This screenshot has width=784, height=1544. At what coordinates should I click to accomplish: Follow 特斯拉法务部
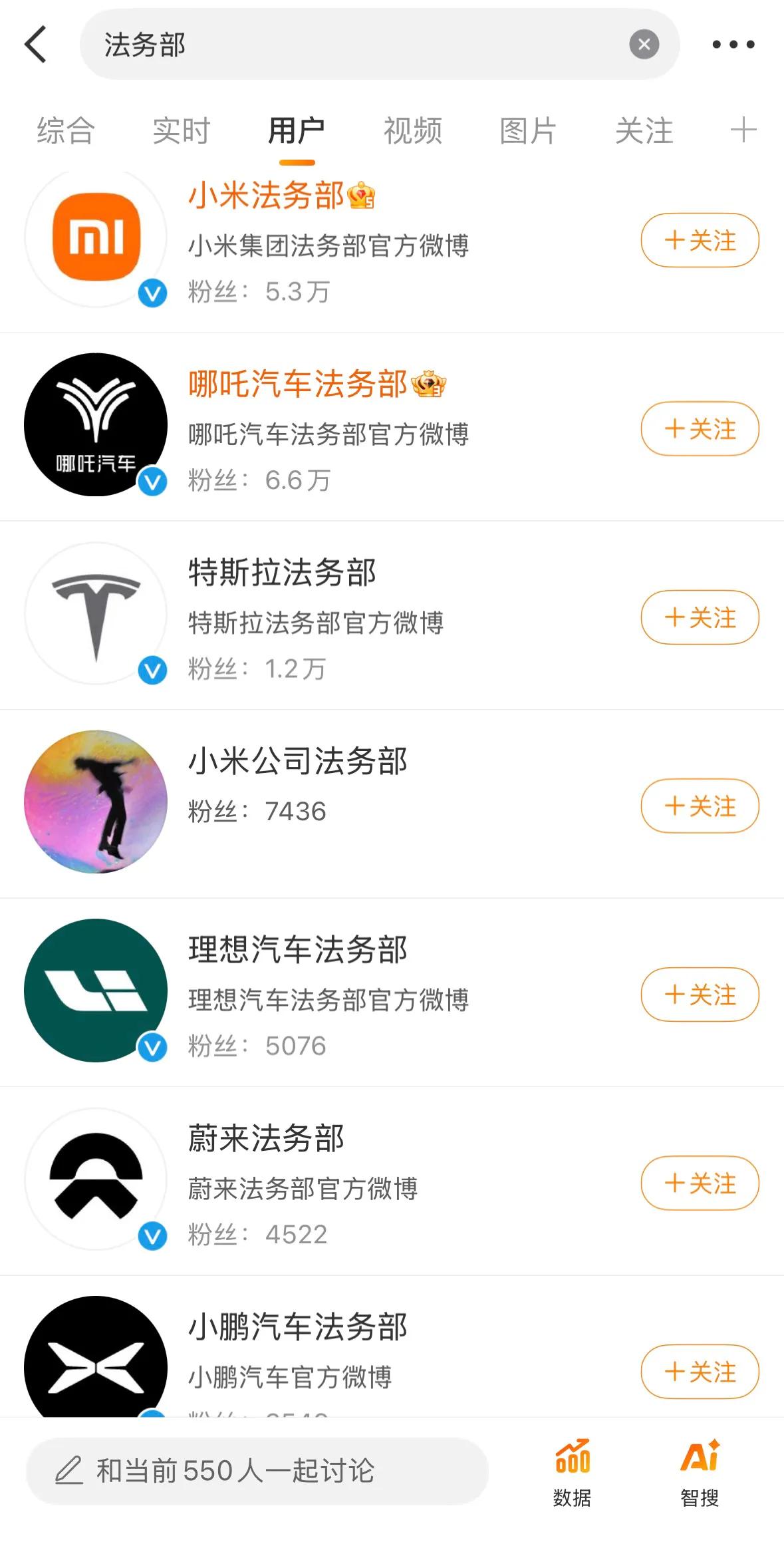click(700, 617)
